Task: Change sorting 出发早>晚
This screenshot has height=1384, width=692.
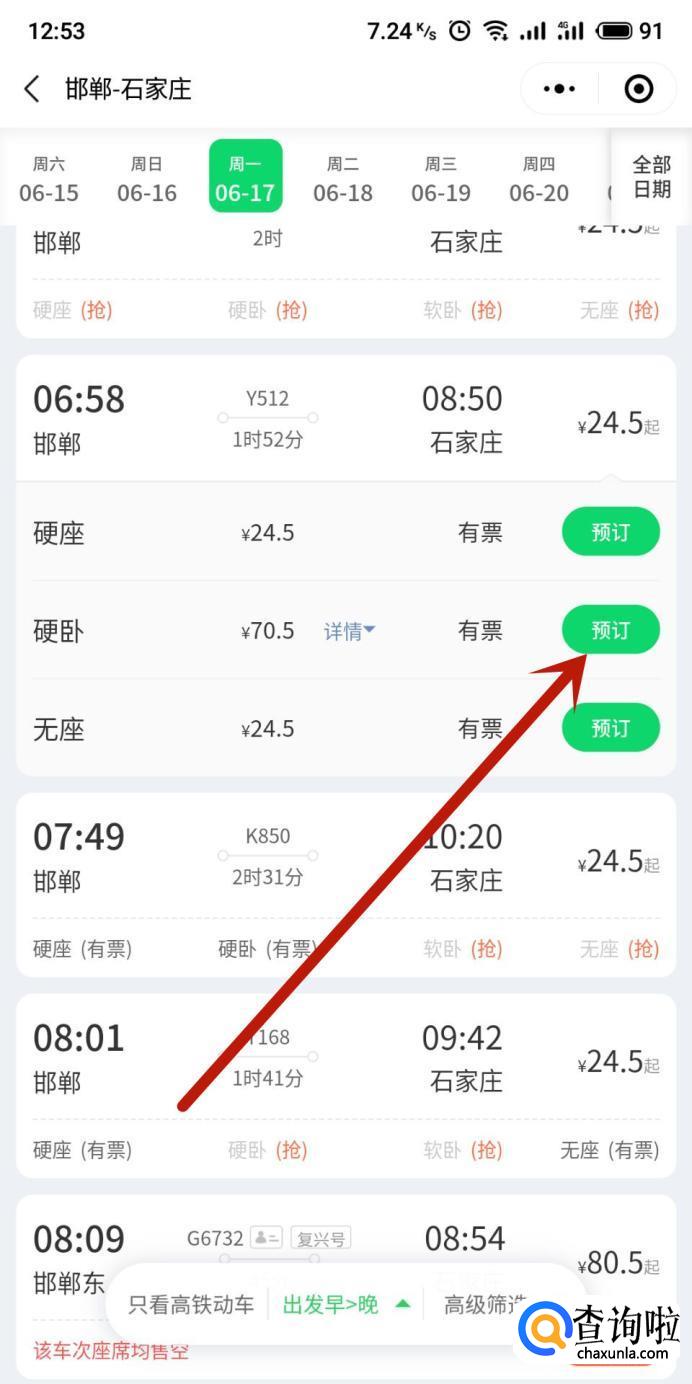Action: 345,1304
